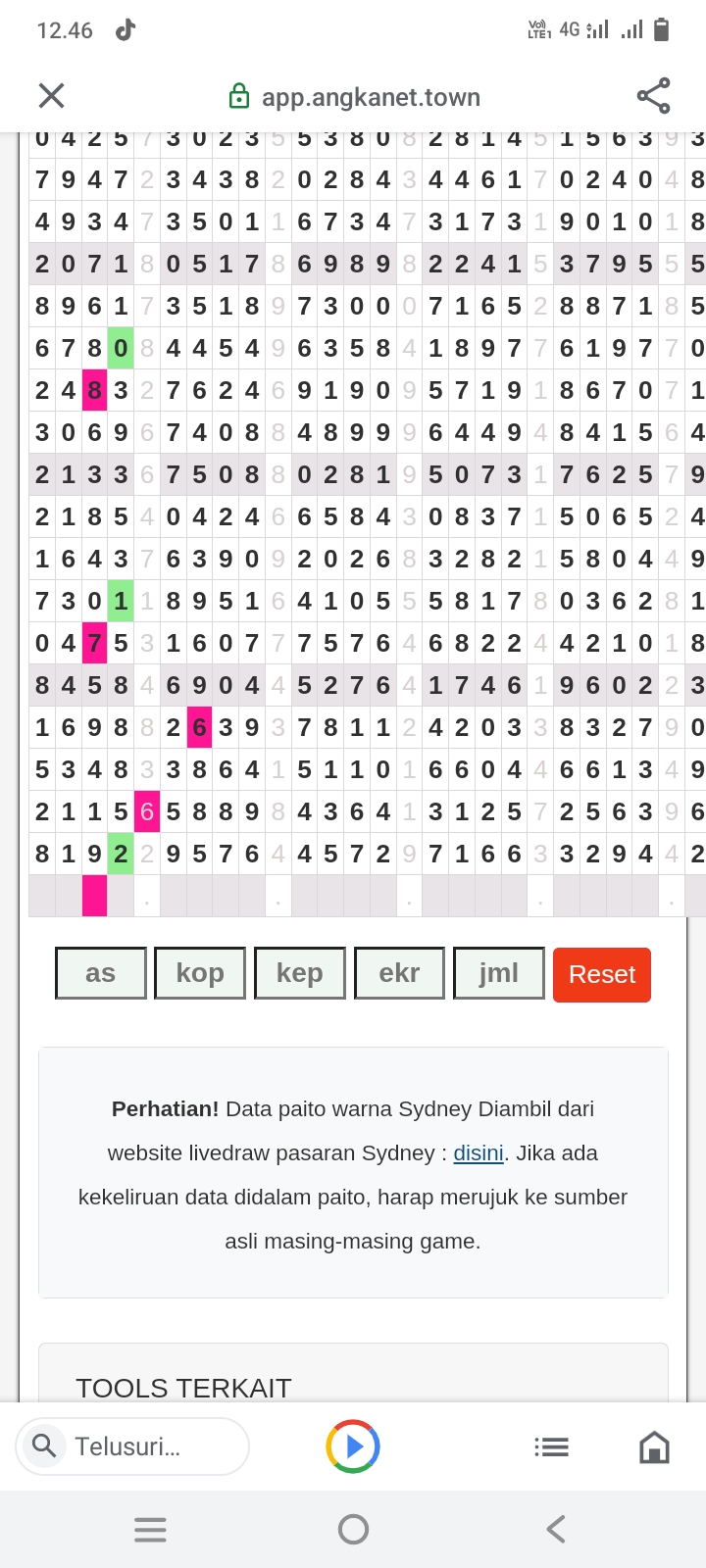Follow the "disini" livedraw link
Screen dimensions: 706x1568
[x=479, y=1153]
